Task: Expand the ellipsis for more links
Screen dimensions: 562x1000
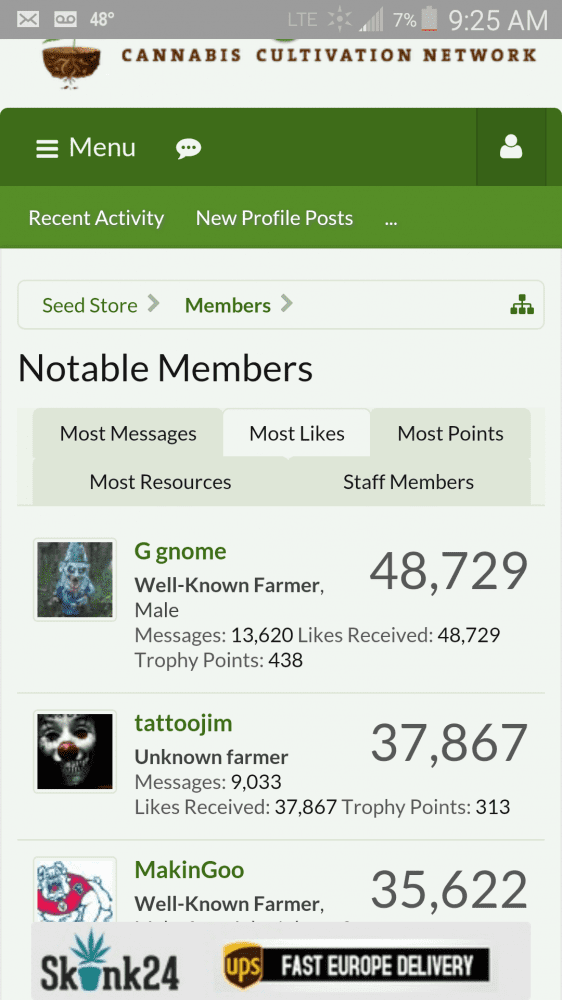Action: [x=391, y=220]
